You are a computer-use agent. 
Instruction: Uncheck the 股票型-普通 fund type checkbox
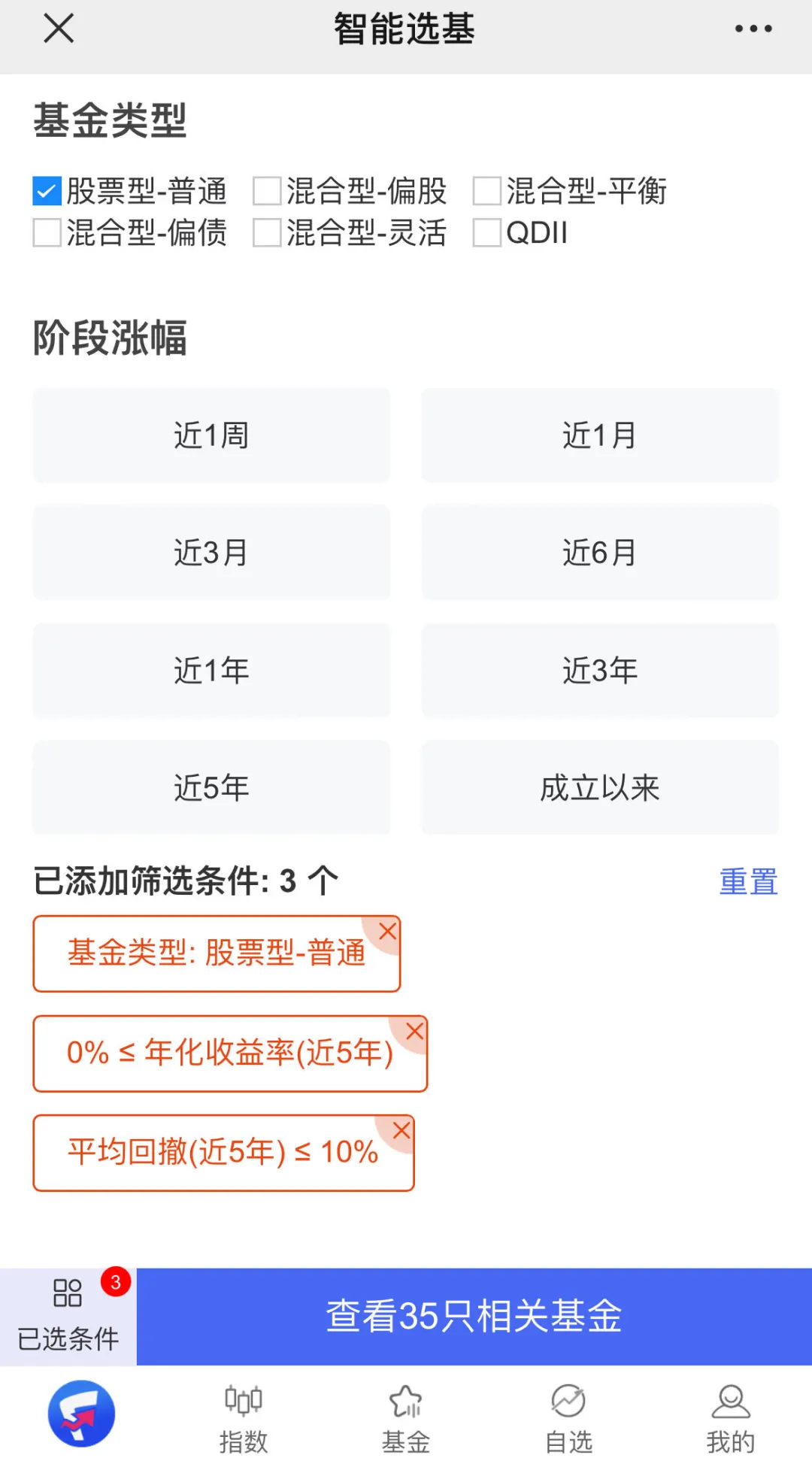[47, 192]
